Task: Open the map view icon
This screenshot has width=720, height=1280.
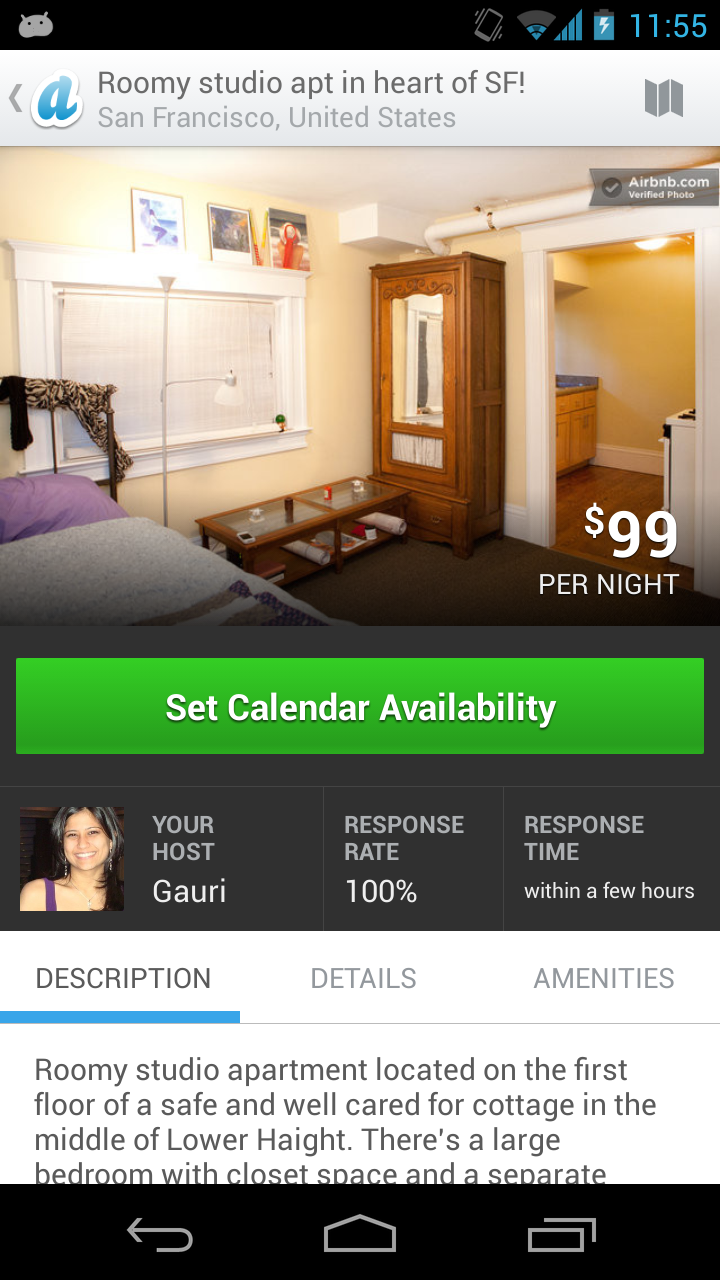Action: 663,99
